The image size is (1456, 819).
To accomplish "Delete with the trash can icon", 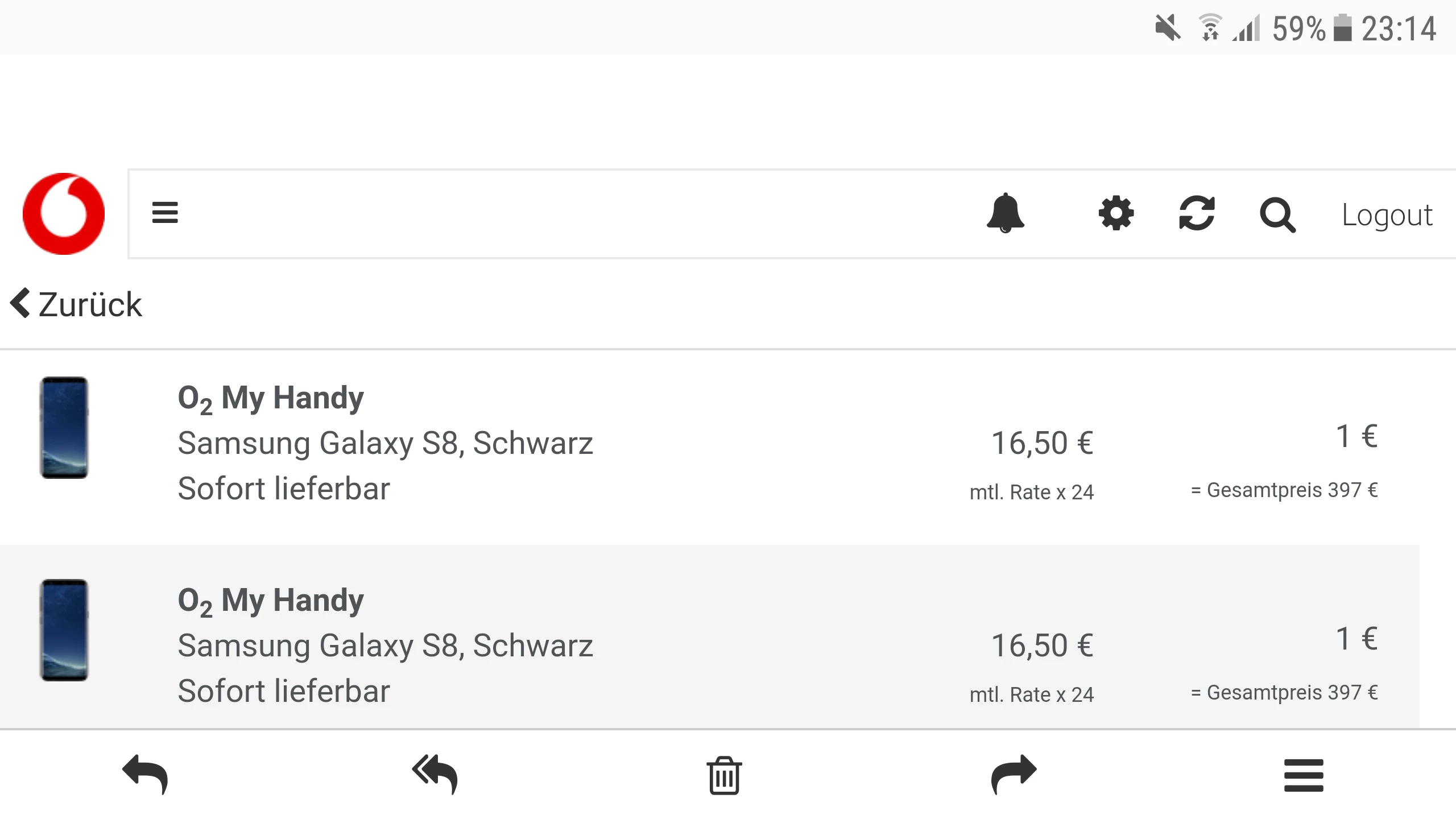I will (724, 776).
